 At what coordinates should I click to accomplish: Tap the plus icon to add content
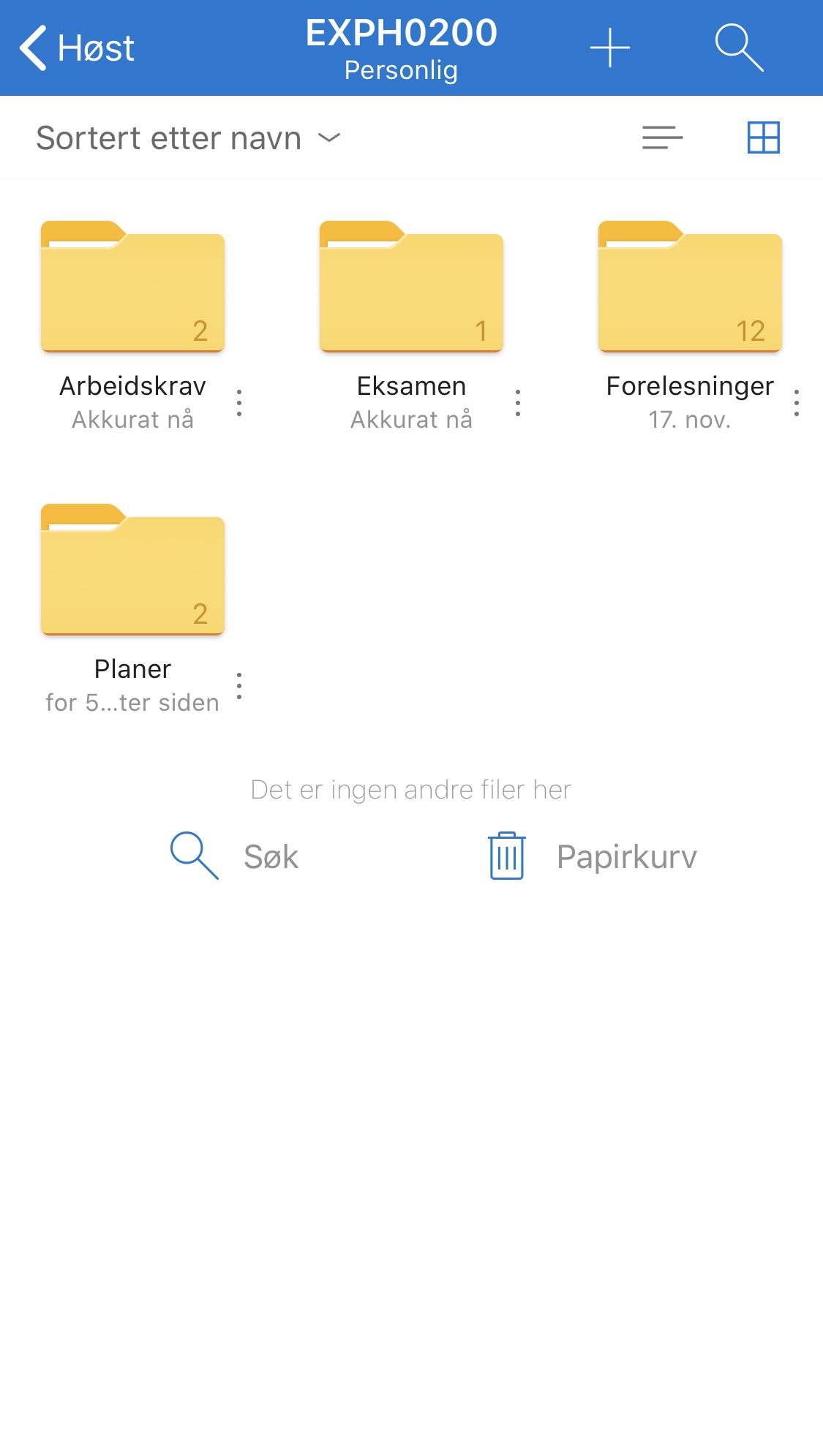click(x=610, y=48)
